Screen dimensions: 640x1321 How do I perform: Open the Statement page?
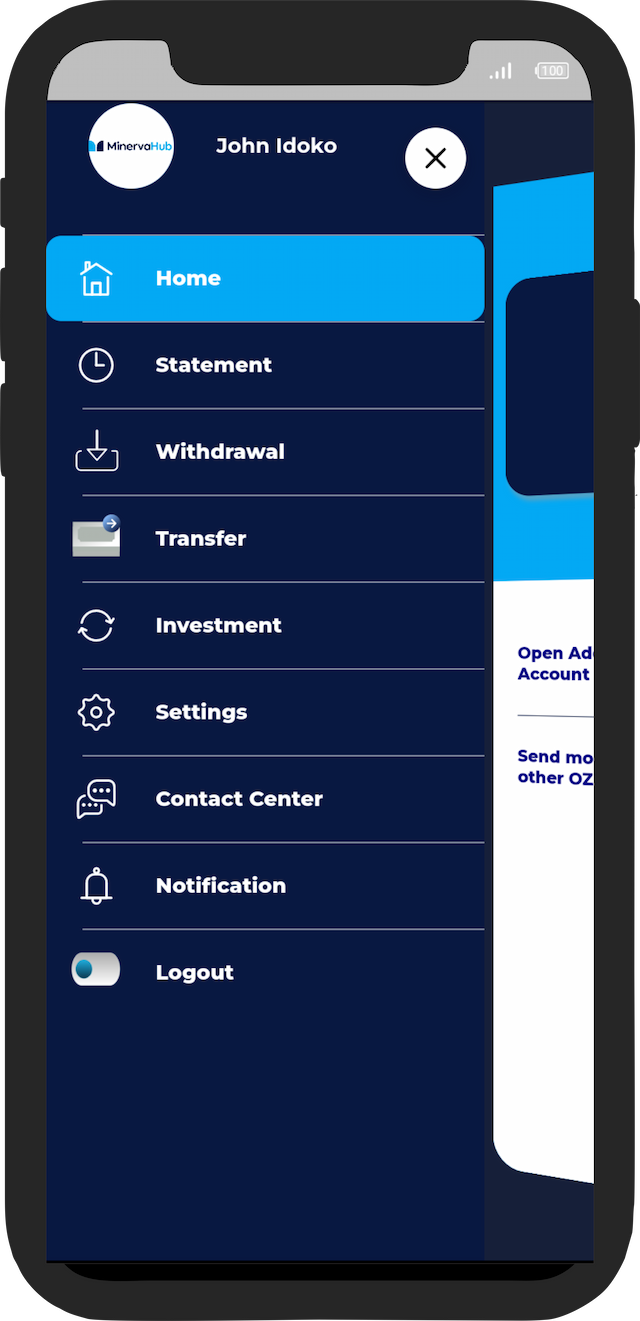pyautogui.click(x=213, y=365)
